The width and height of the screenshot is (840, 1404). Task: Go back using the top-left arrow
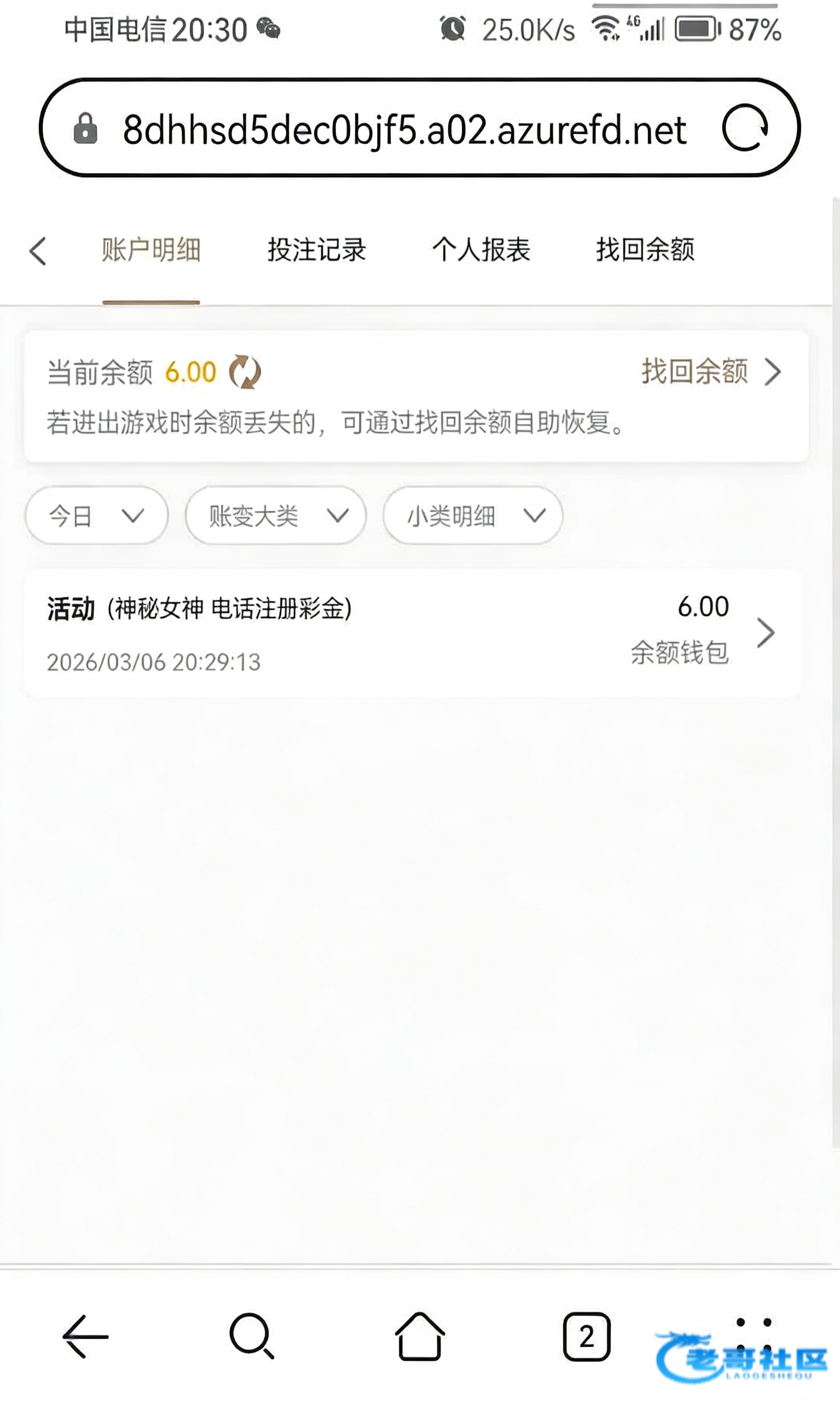[38, 251]
